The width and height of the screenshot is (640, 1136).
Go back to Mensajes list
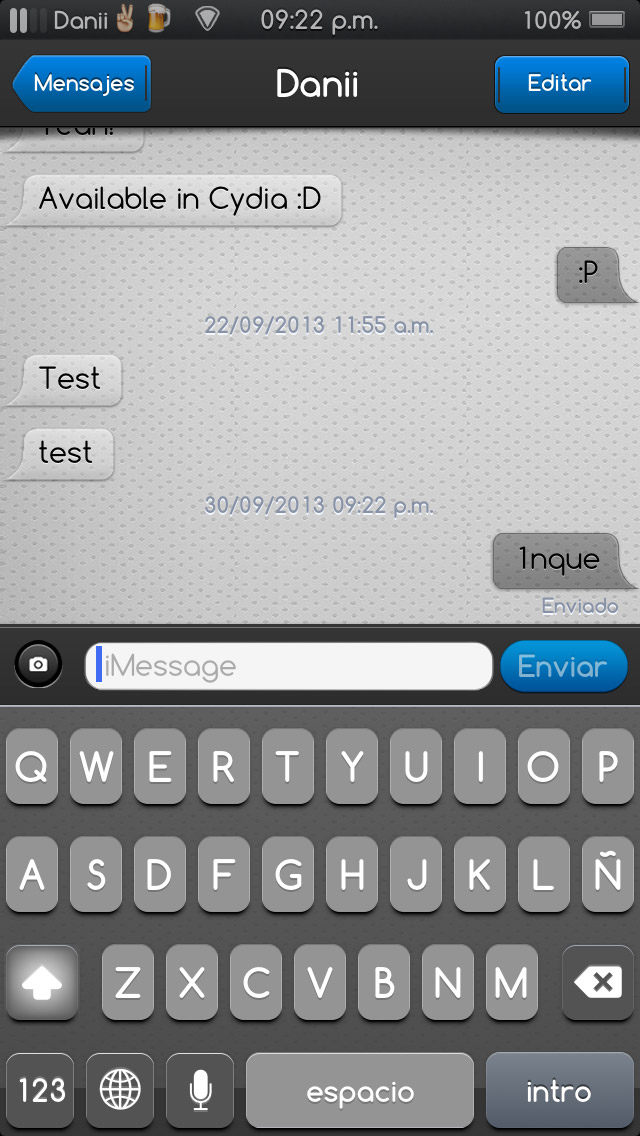click(x=81, y=83)
